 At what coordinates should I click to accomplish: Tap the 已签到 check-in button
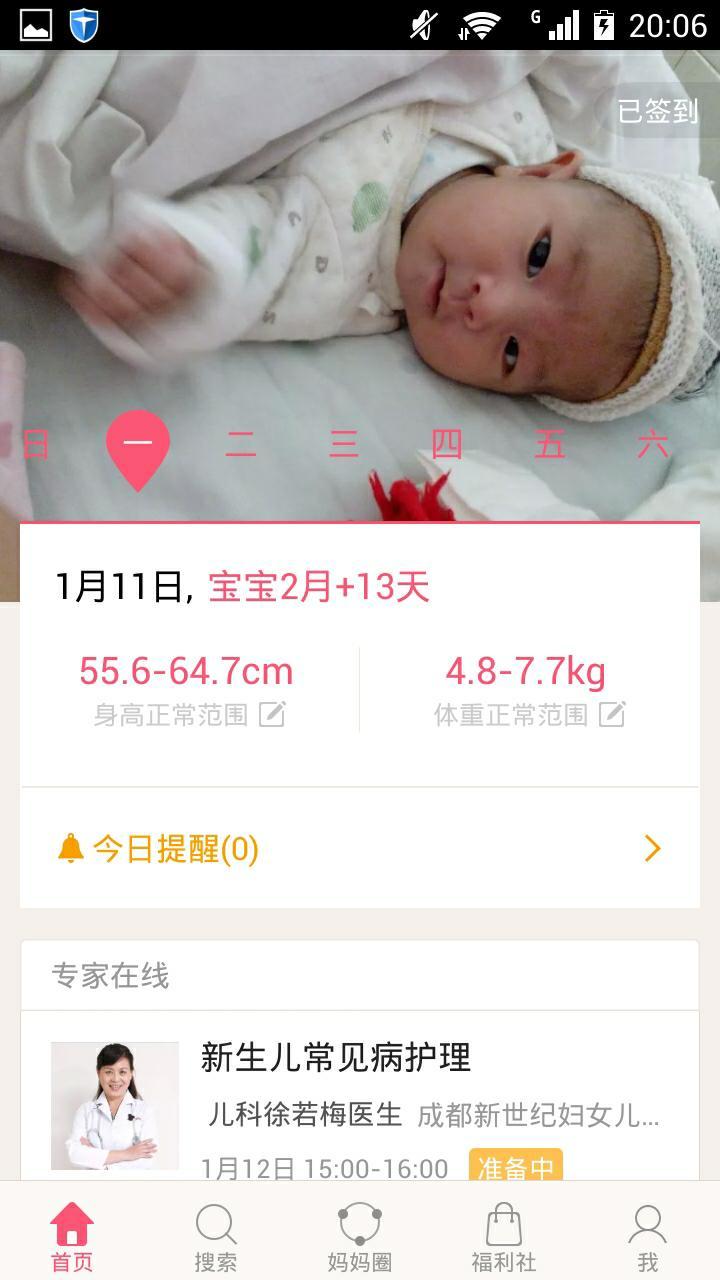point(657,111)
